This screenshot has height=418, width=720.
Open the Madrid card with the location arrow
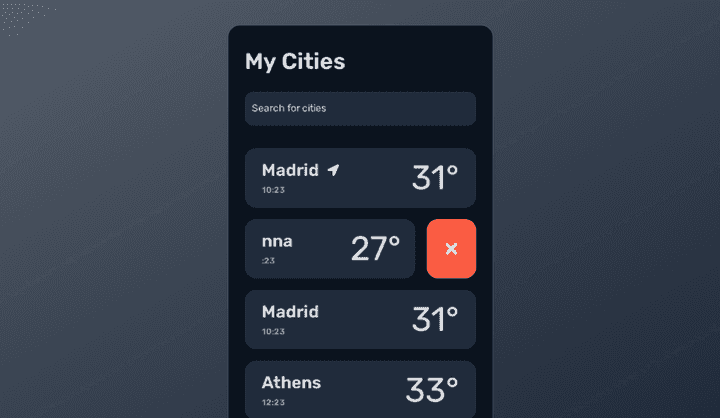[x=360, y=178]
